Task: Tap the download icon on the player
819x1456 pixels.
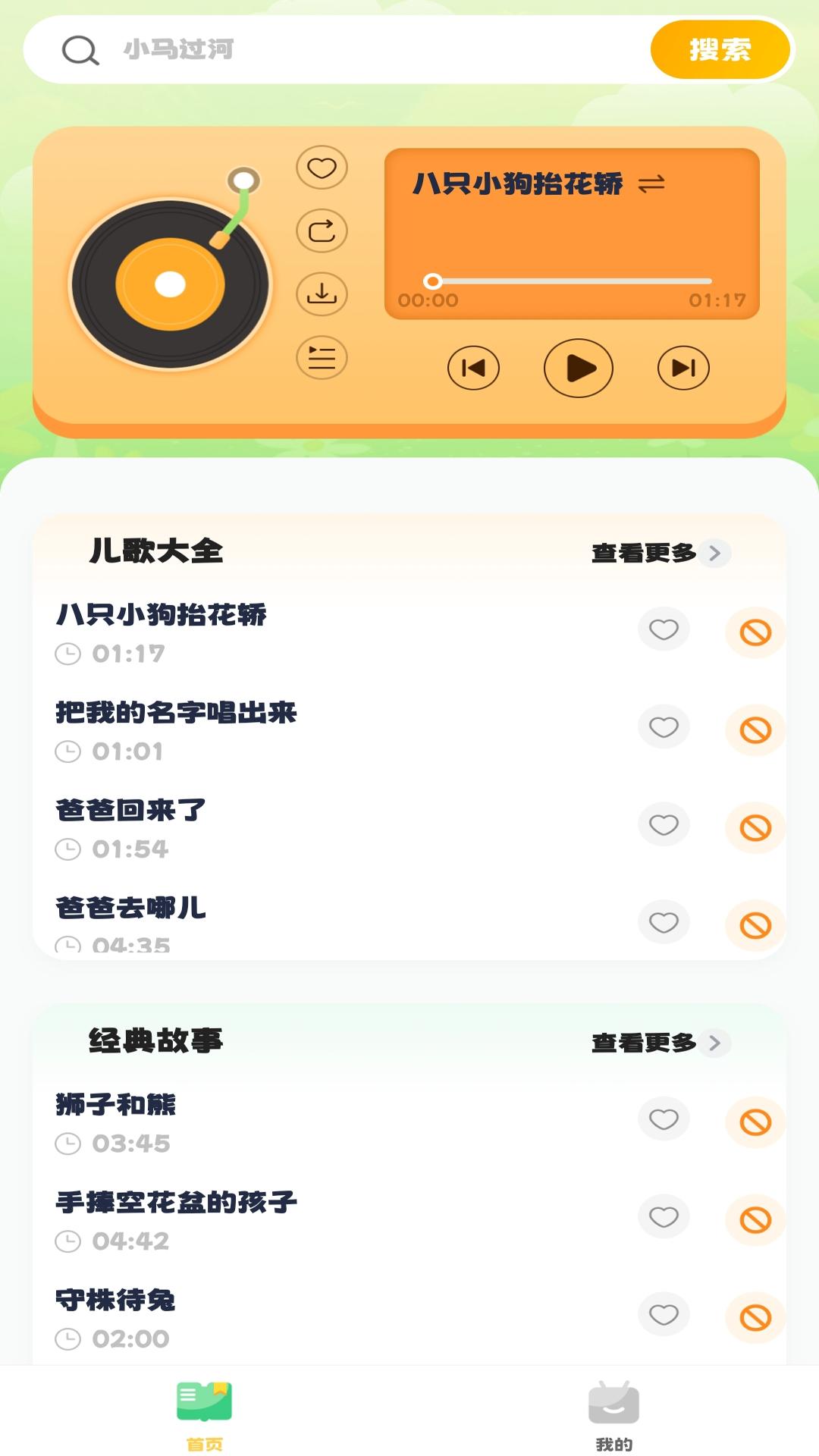Action: point(322,296)
